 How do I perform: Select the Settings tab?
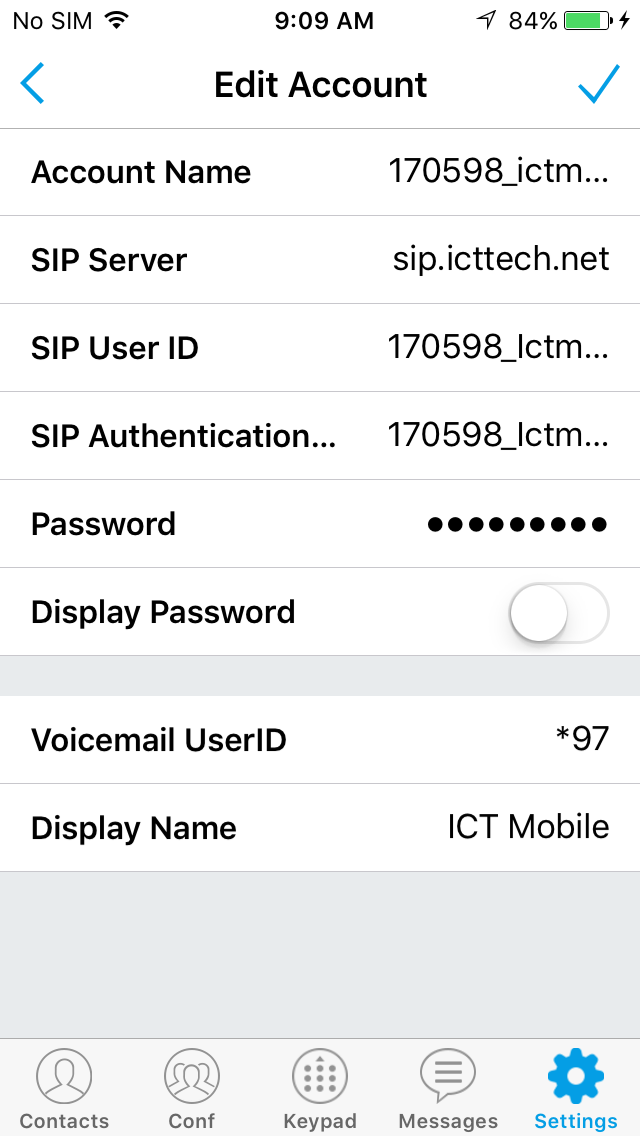click(x=576, y=1089)
